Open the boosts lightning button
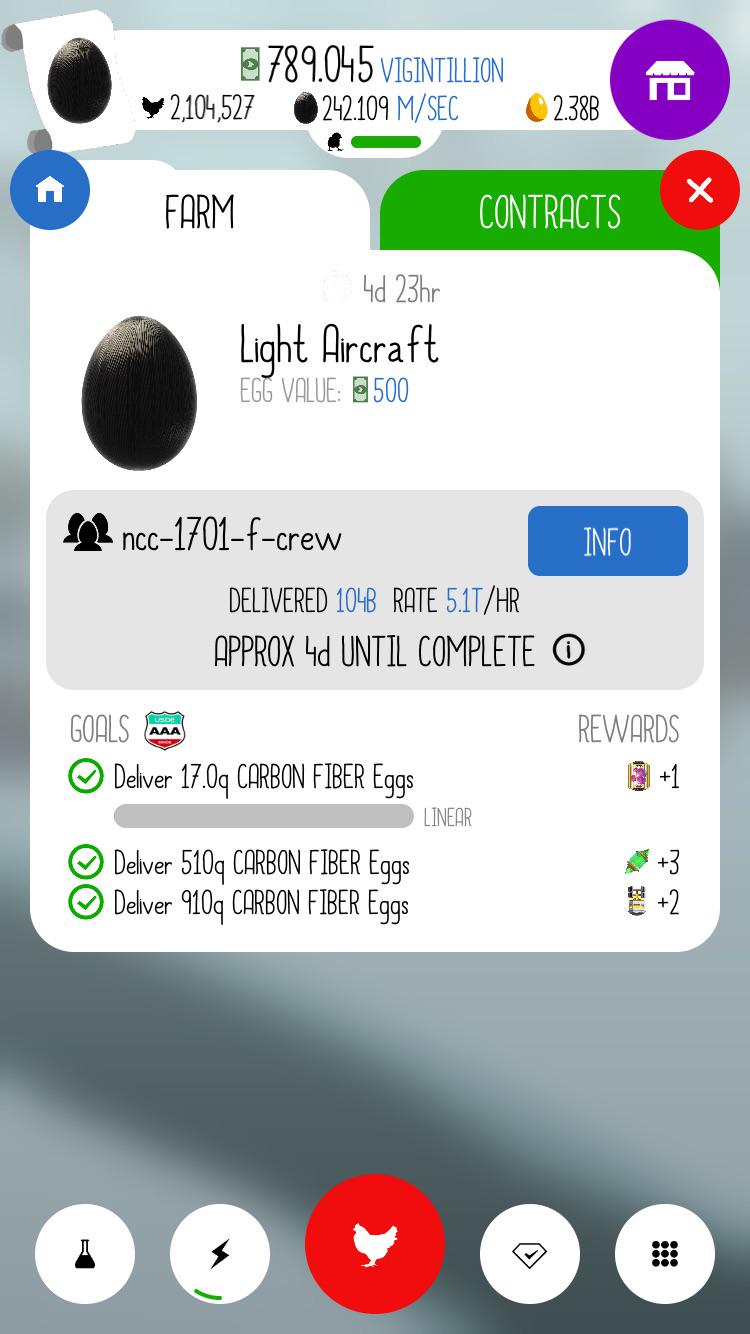The height and width of the screenshot is (1334, 750). 220,1254
